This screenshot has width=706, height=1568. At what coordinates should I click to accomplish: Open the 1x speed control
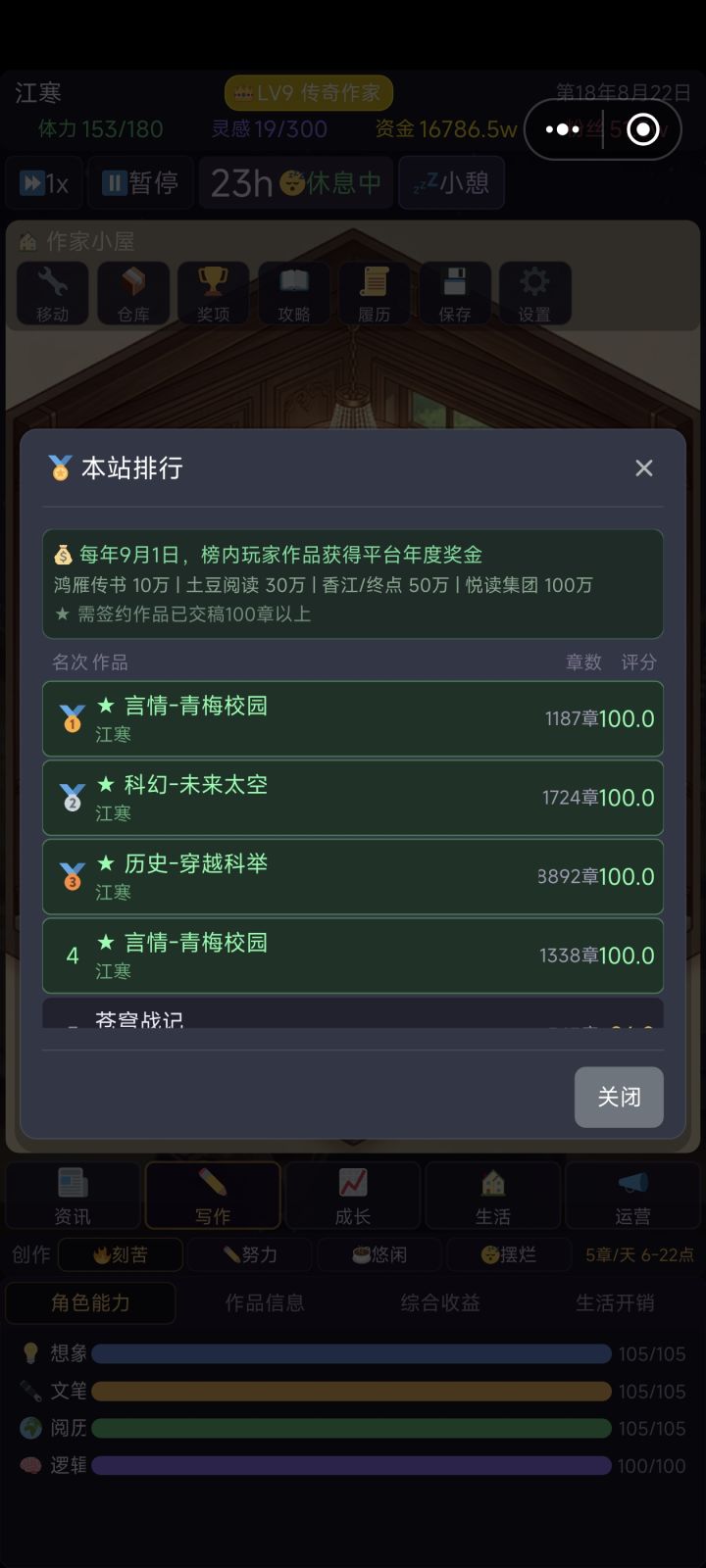click(43, 182)
